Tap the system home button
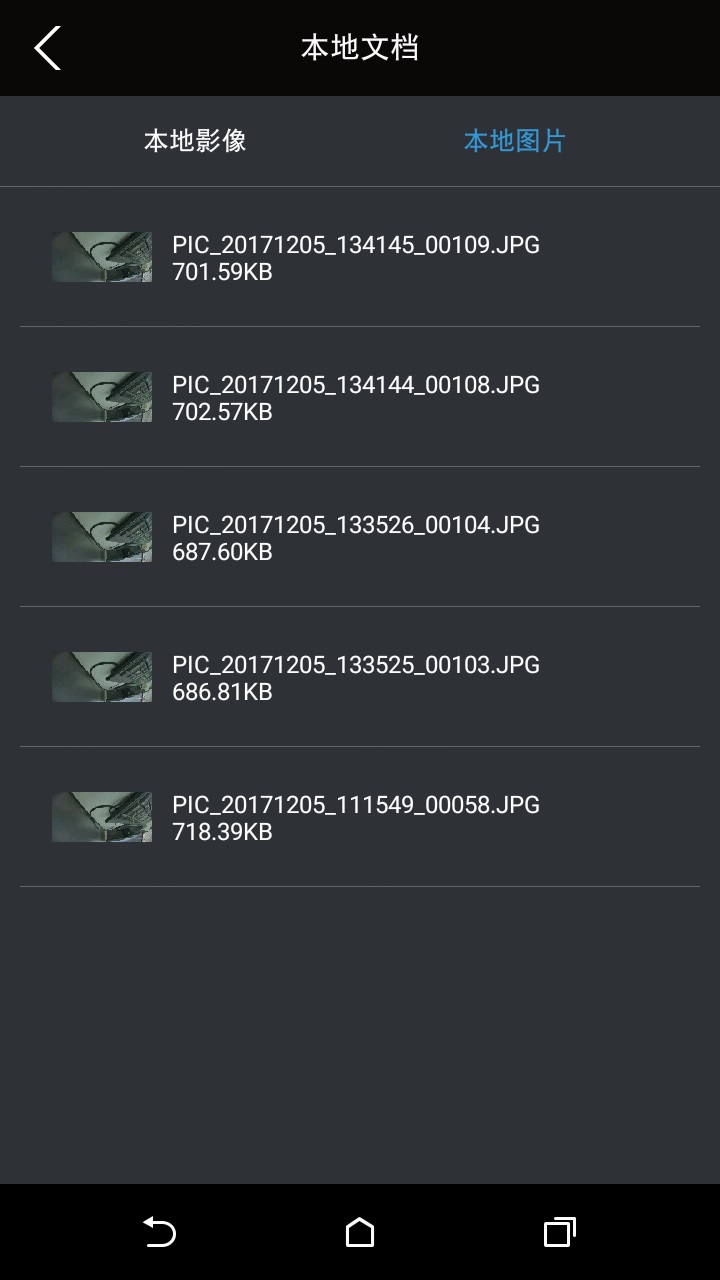720x1280 pixels. point(360,1232)
